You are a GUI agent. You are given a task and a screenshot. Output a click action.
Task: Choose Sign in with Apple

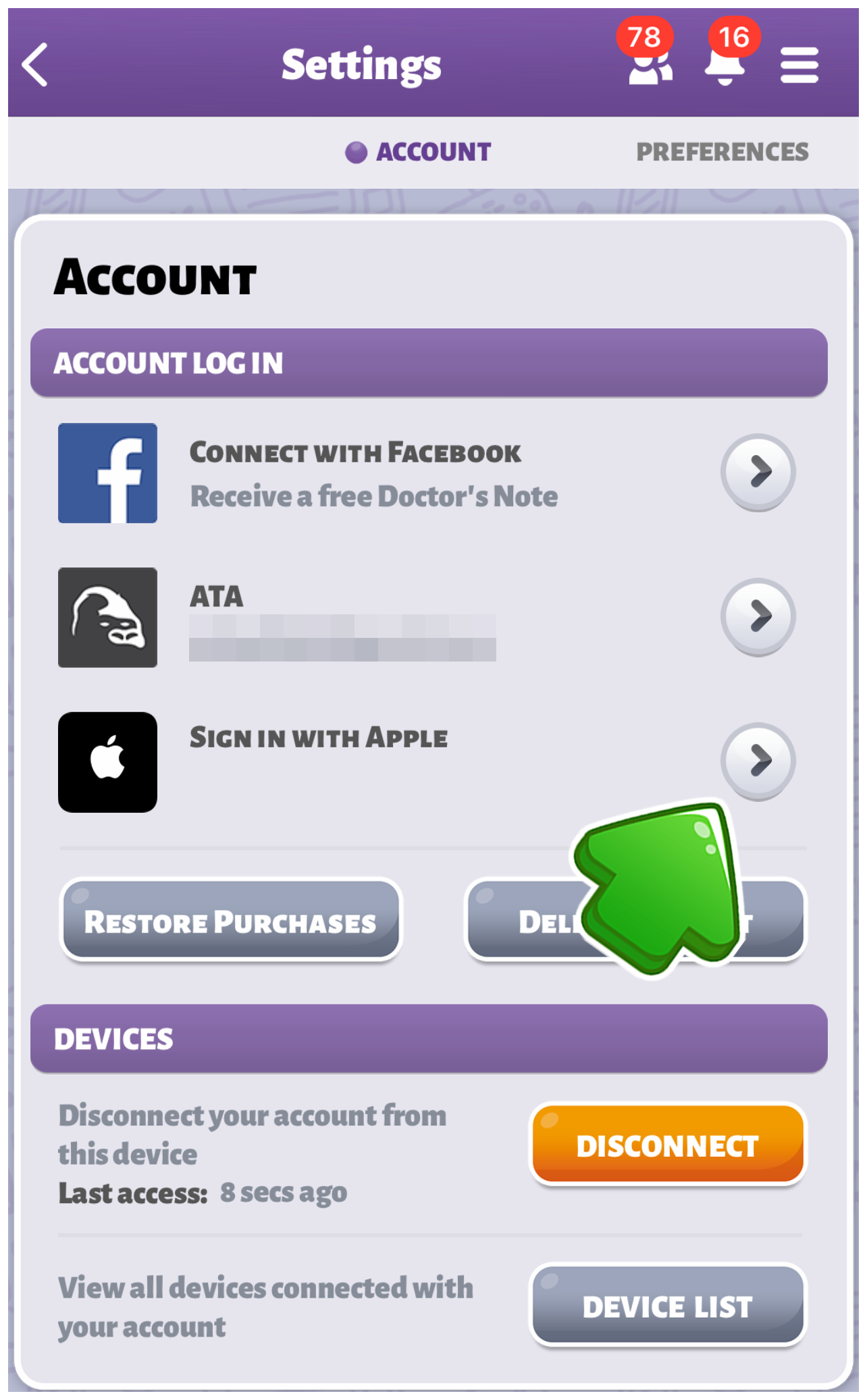[427, 761]
